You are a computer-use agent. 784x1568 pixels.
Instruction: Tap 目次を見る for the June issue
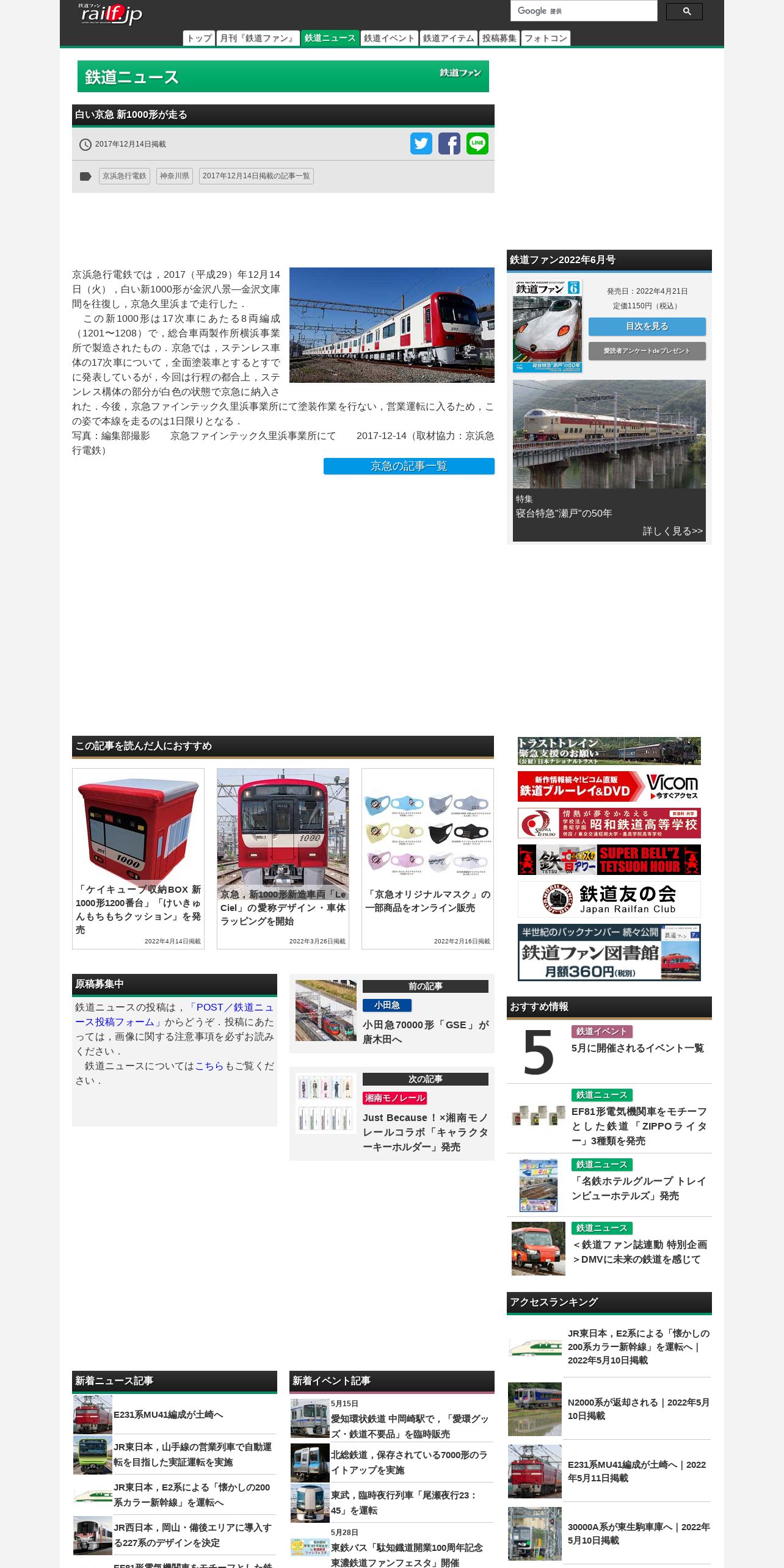click(x=647, y=327)
